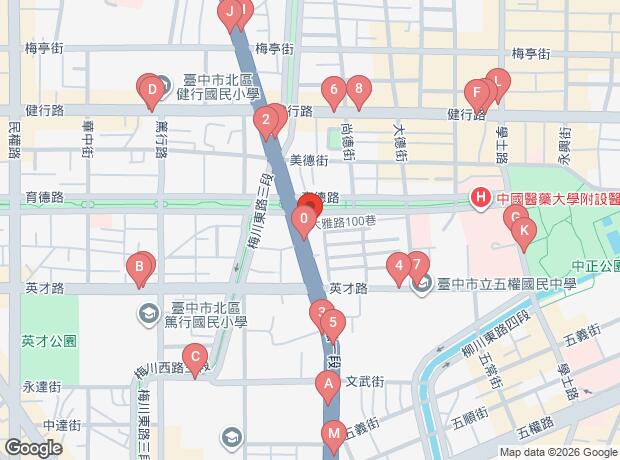This screenshot has width=620, height=460.
Task: Tap the M marker near 五義街
Action: coord(332,433)
